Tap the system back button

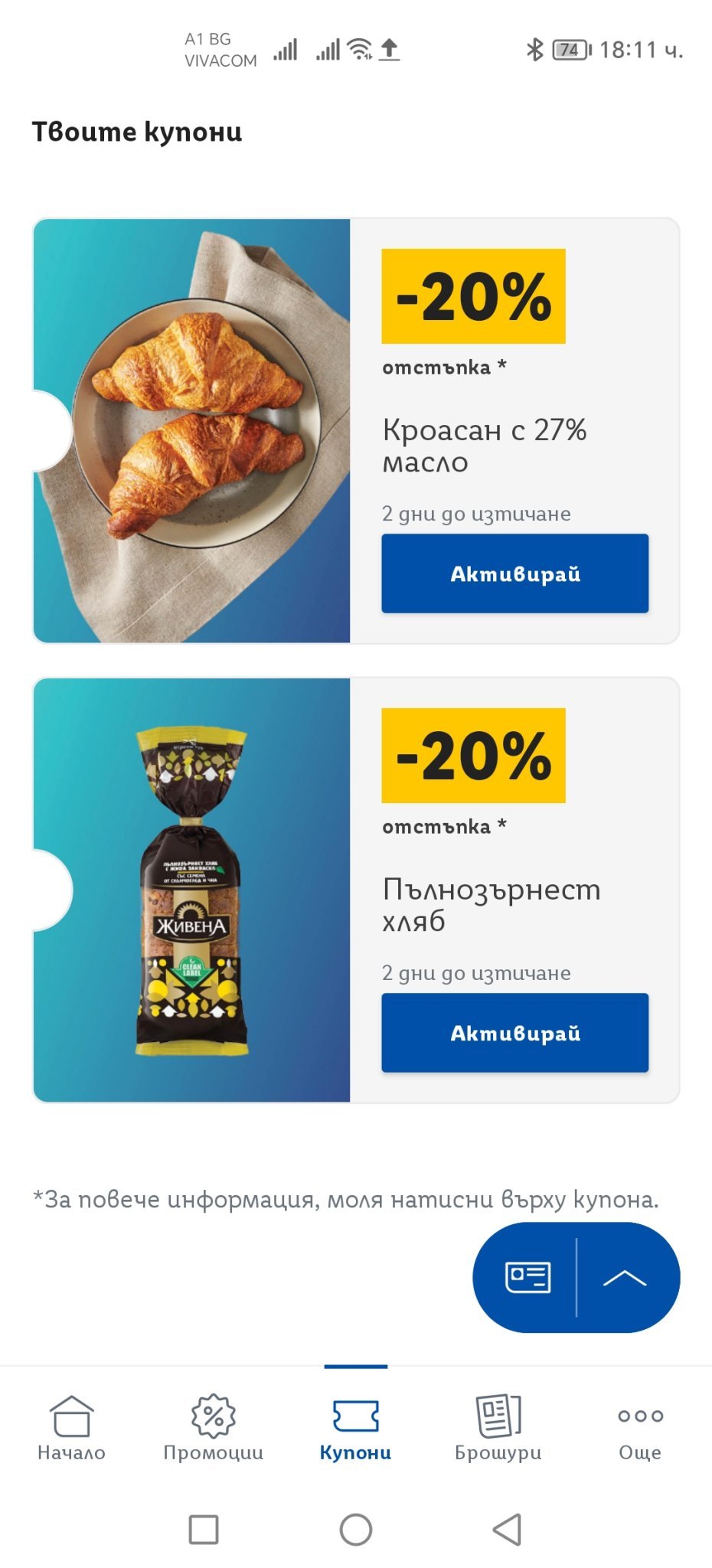[x=507, y=1529]
